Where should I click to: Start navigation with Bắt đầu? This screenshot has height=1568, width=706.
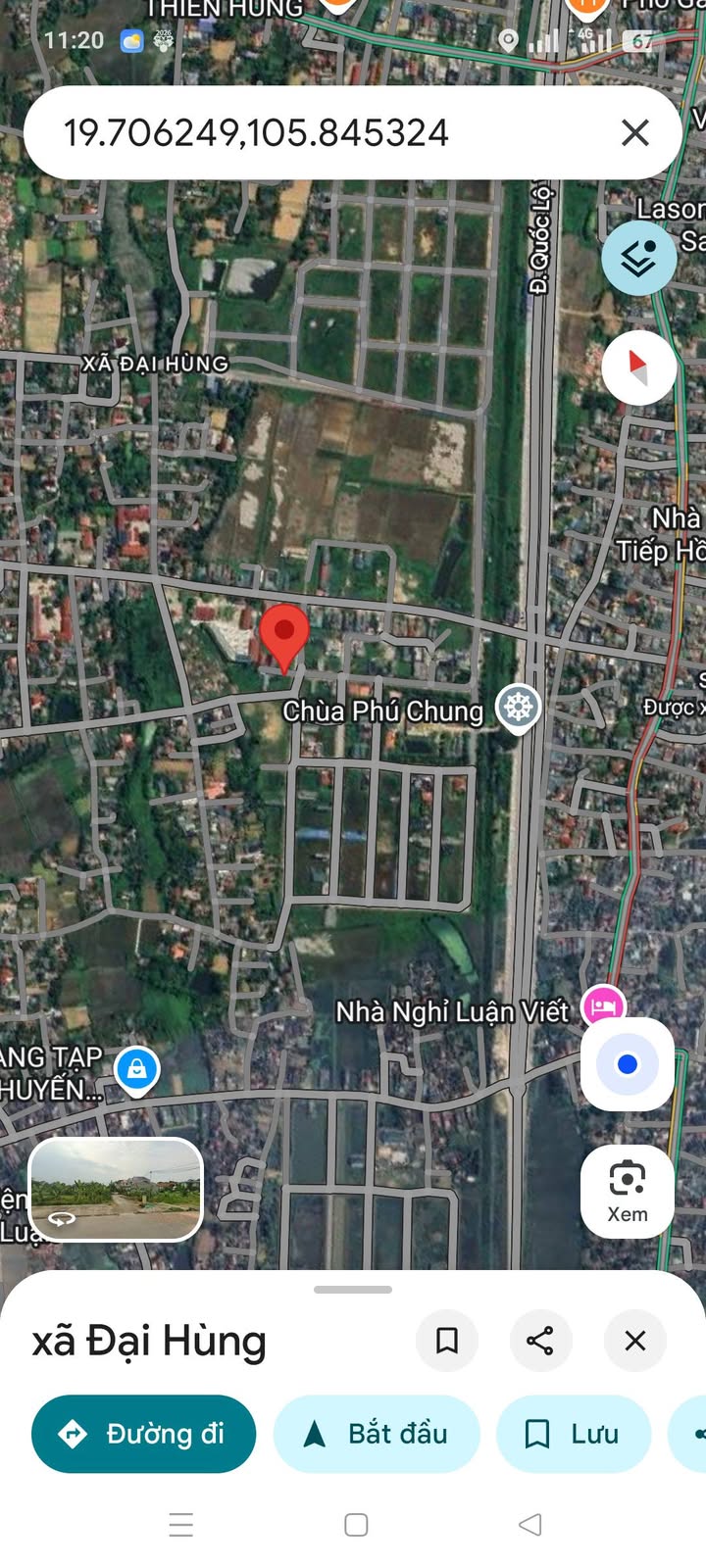click(377, 1434)
